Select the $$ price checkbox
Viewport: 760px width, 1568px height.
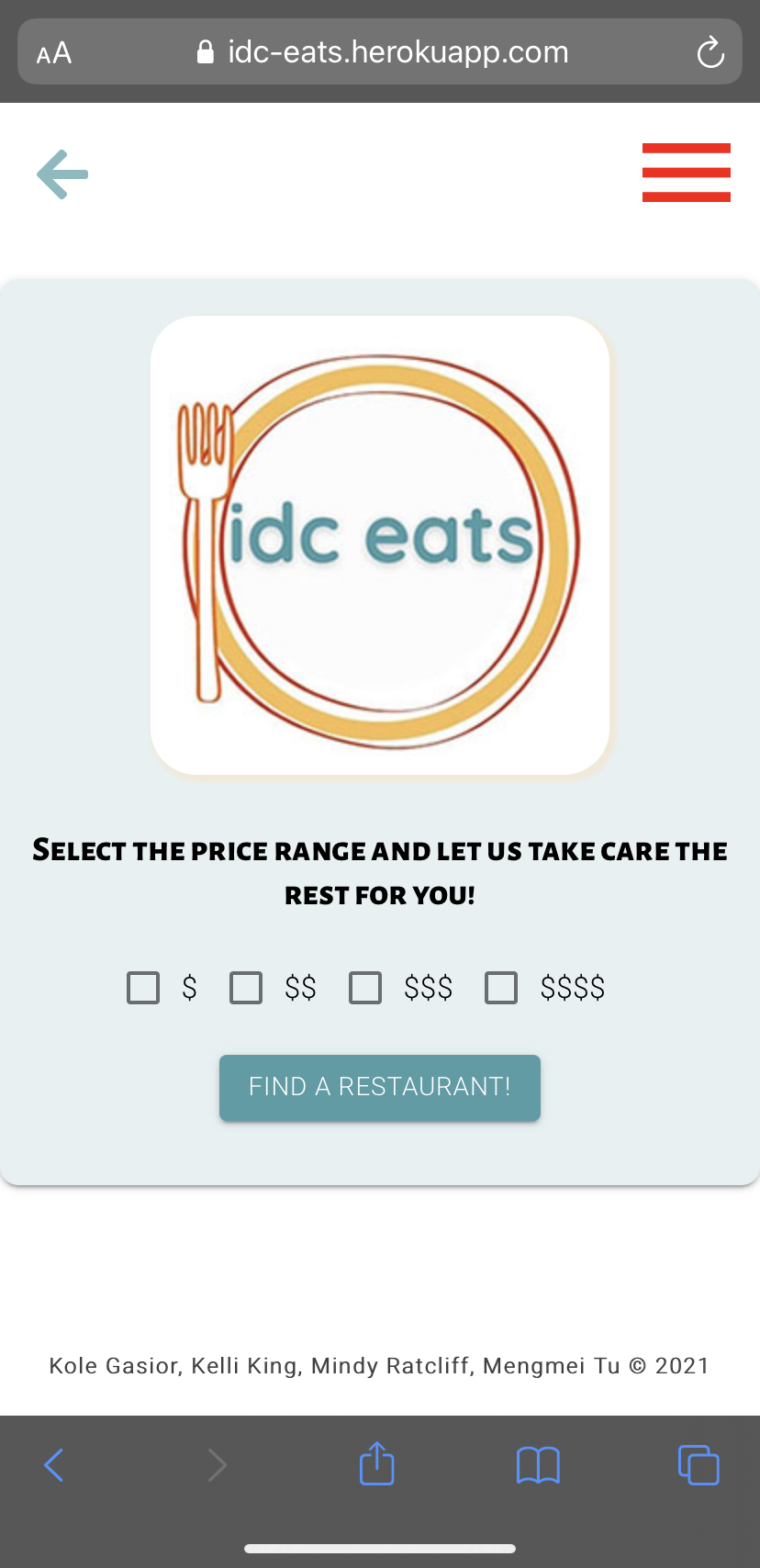pos(246,988)
